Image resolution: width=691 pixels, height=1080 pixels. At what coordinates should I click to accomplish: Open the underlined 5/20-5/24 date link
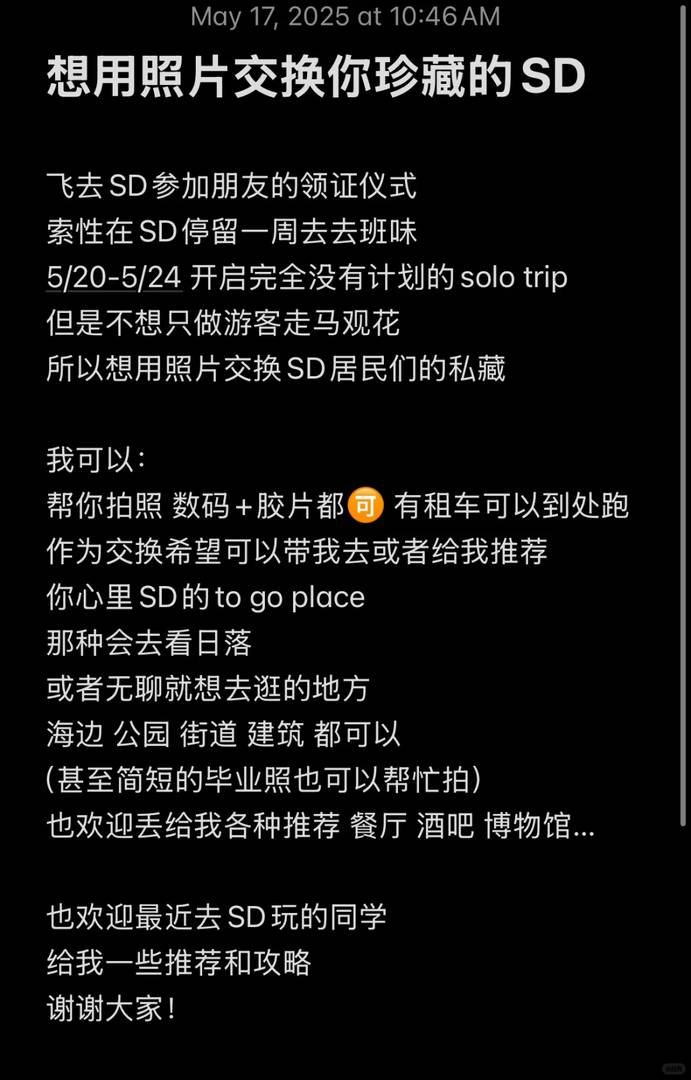point(114,277)
